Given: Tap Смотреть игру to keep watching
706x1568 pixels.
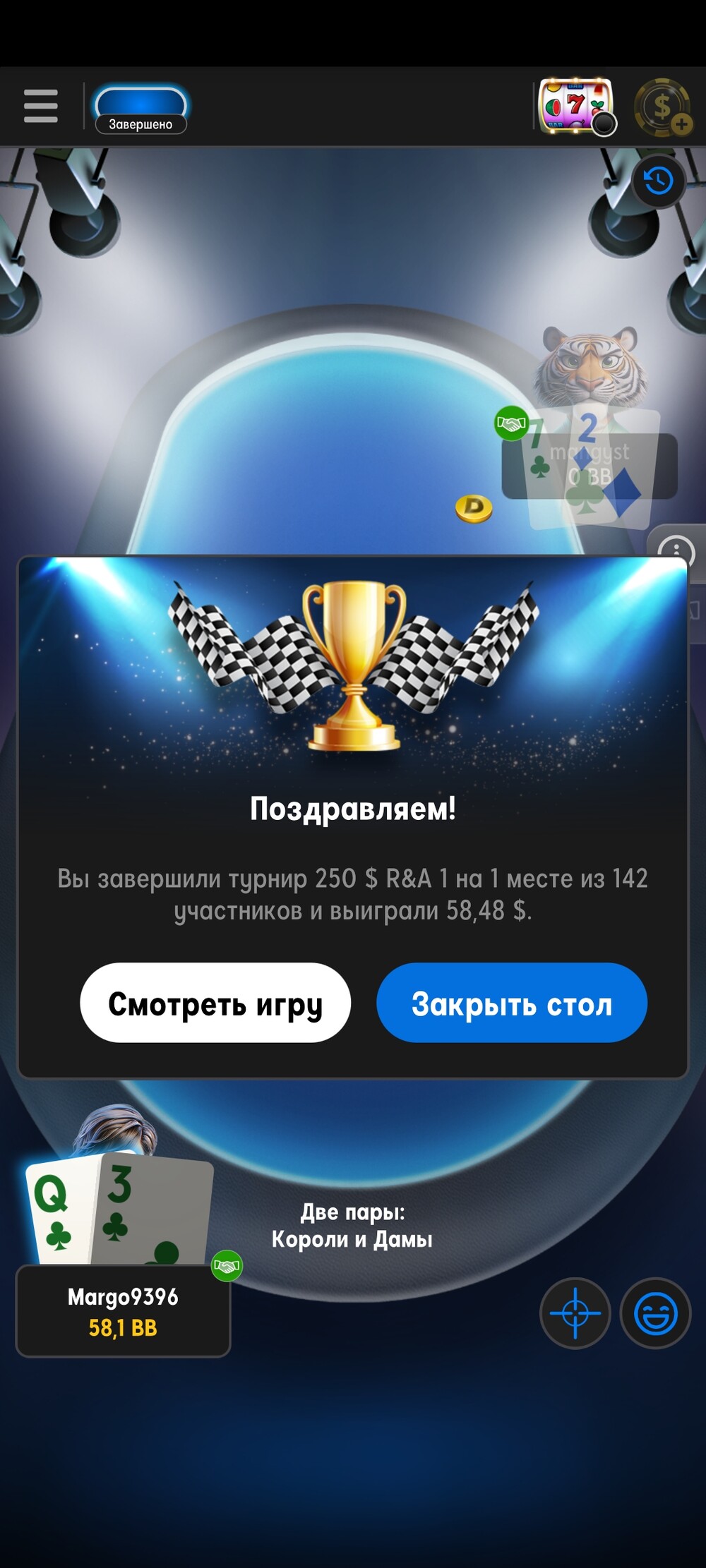Looking at the screenshot, I should point(215,1002).
